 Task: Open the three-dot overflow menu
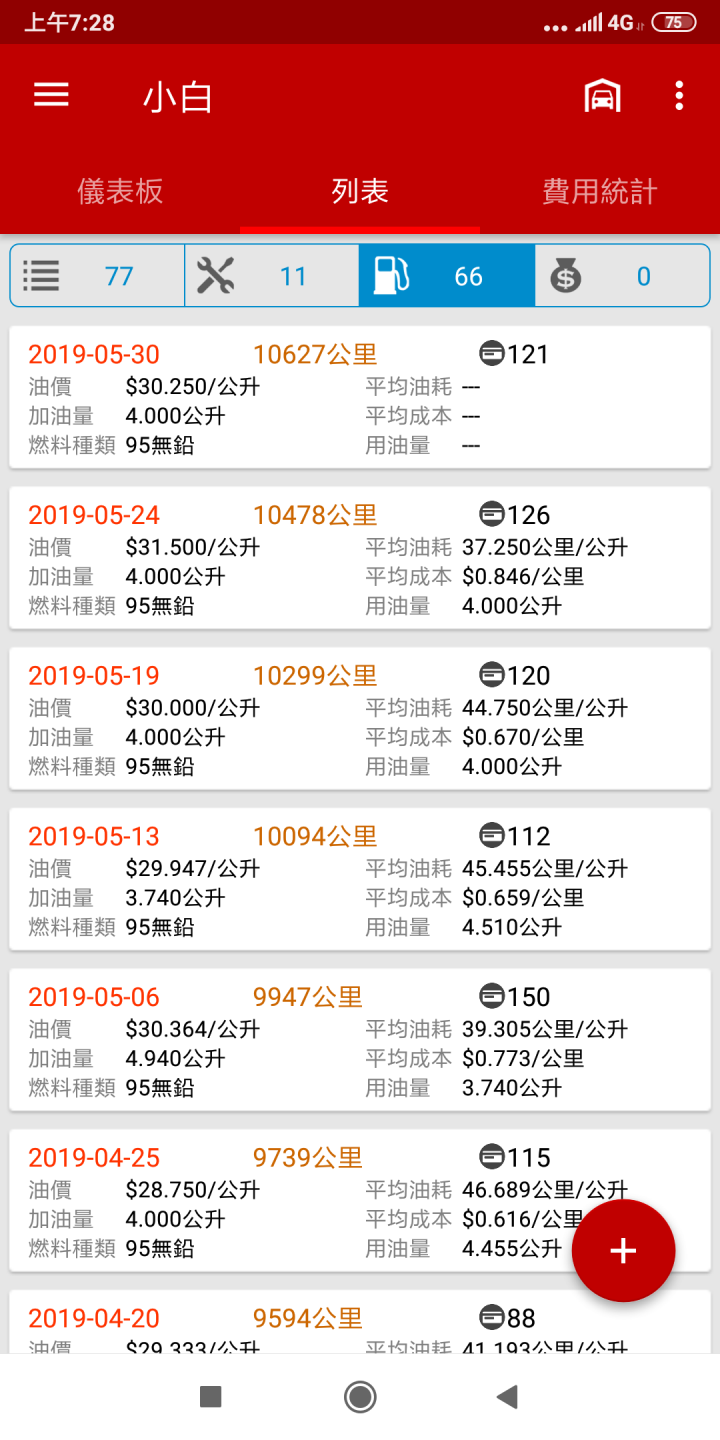pyautogui.click(x=679, y=96)
